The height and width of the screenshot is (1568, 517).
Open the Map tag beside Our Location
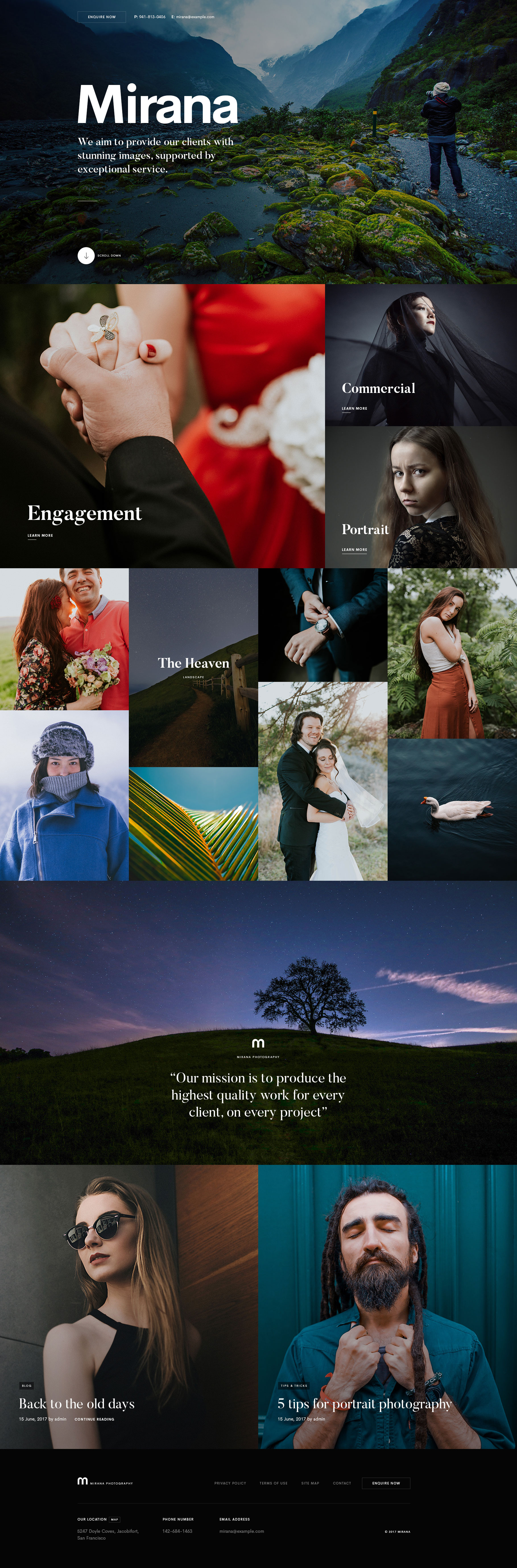[x=115, y=1519]
